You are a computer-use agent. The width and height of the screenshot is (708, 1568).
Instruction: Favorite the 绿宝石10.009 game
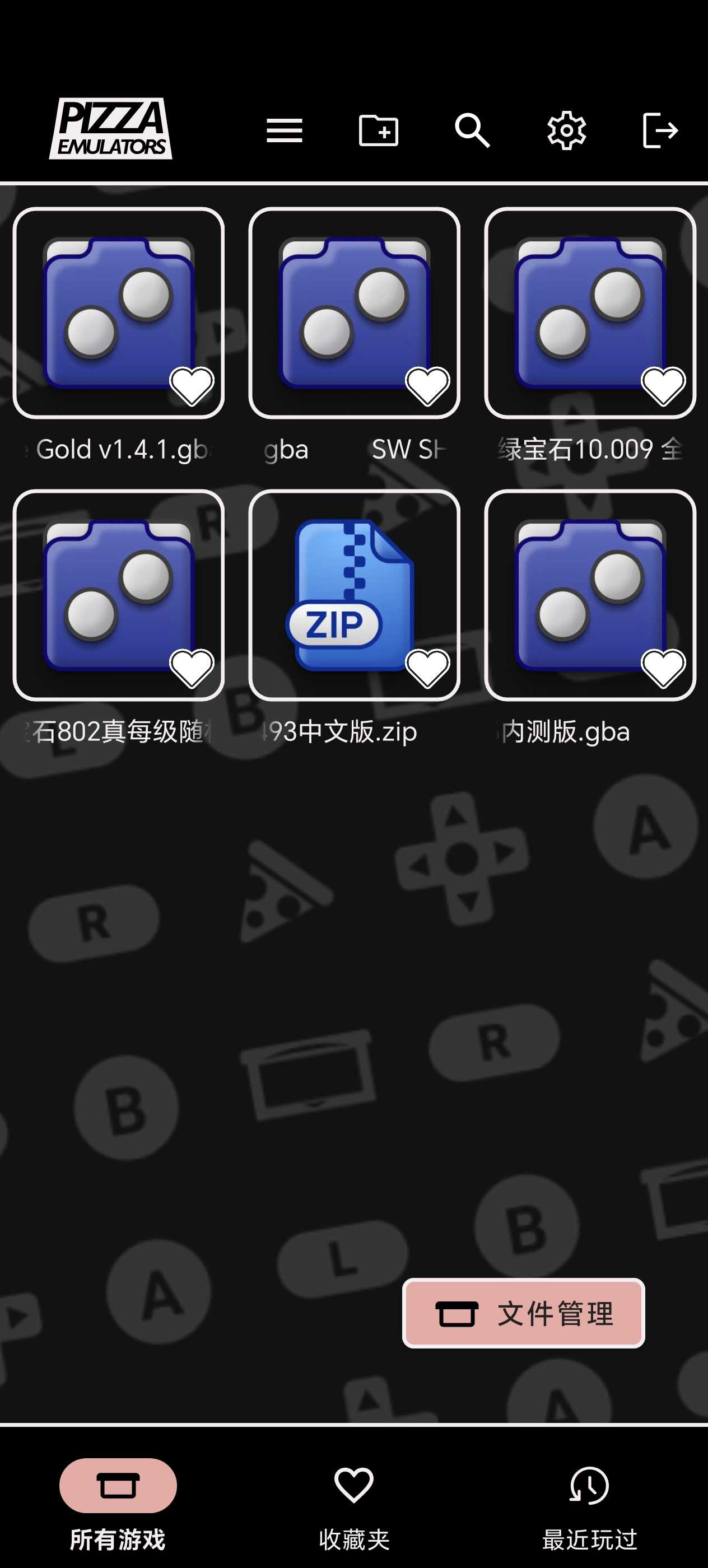tap(664, 386)
